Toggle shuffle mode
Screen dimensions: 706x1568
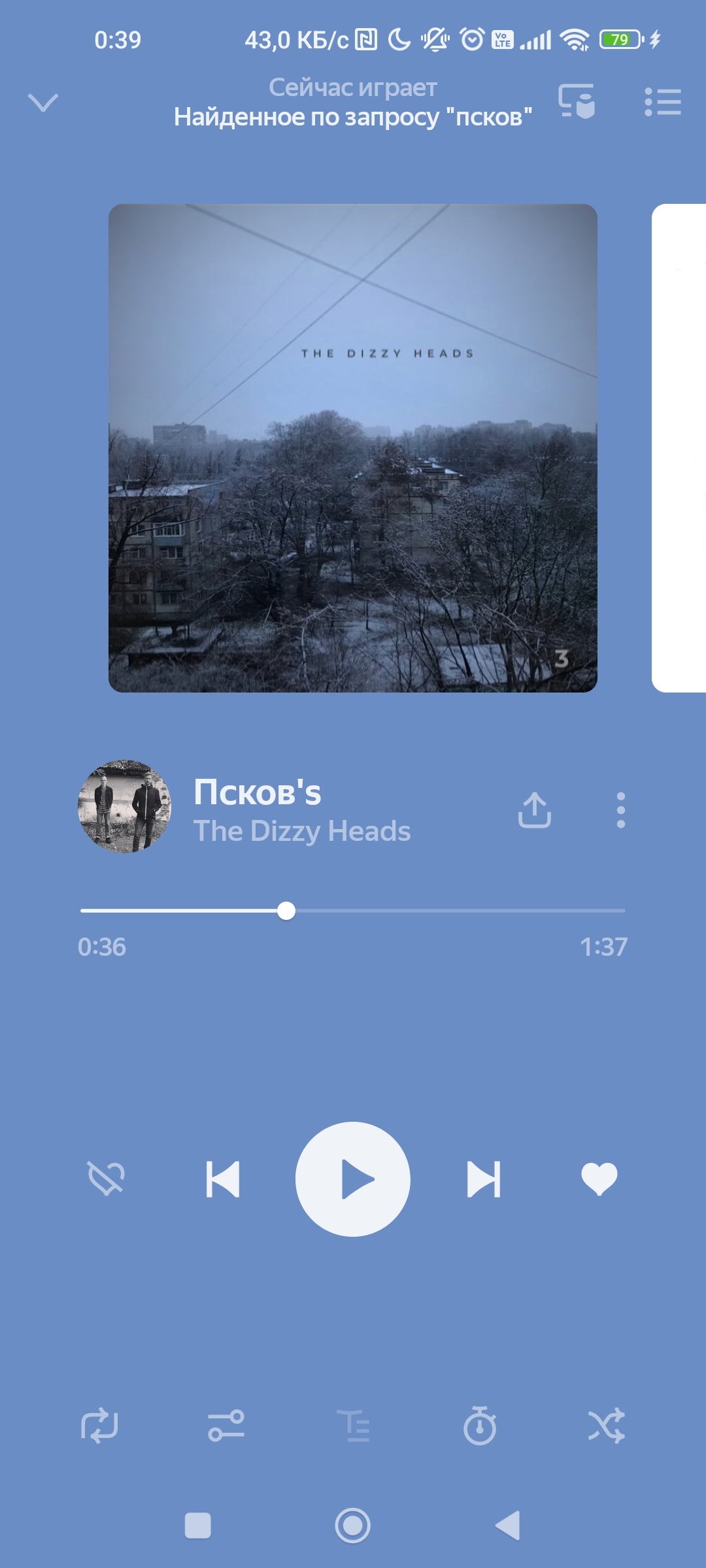[x=606, y=1425]
